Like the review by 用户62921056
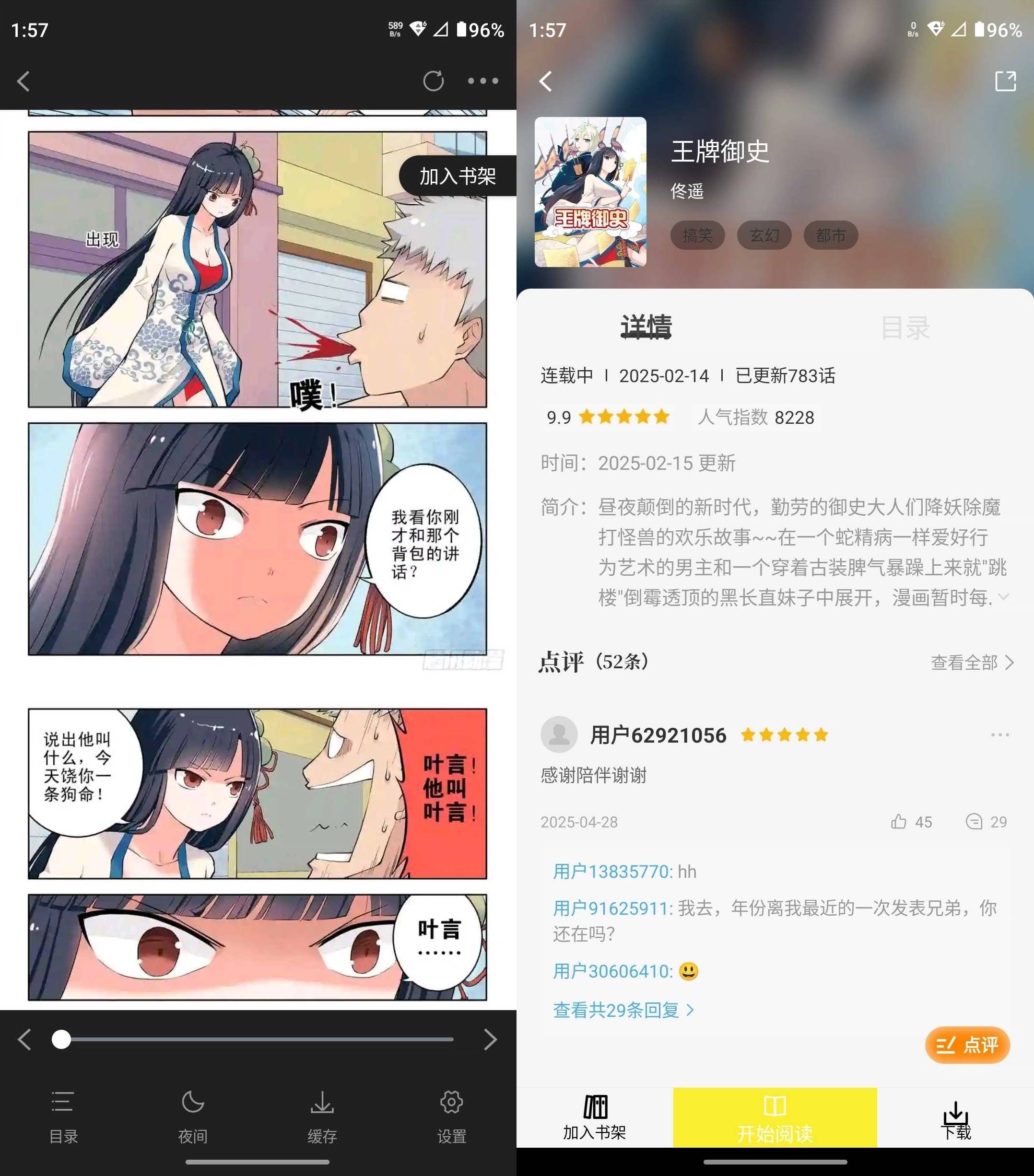 click(x=899, y=822)
